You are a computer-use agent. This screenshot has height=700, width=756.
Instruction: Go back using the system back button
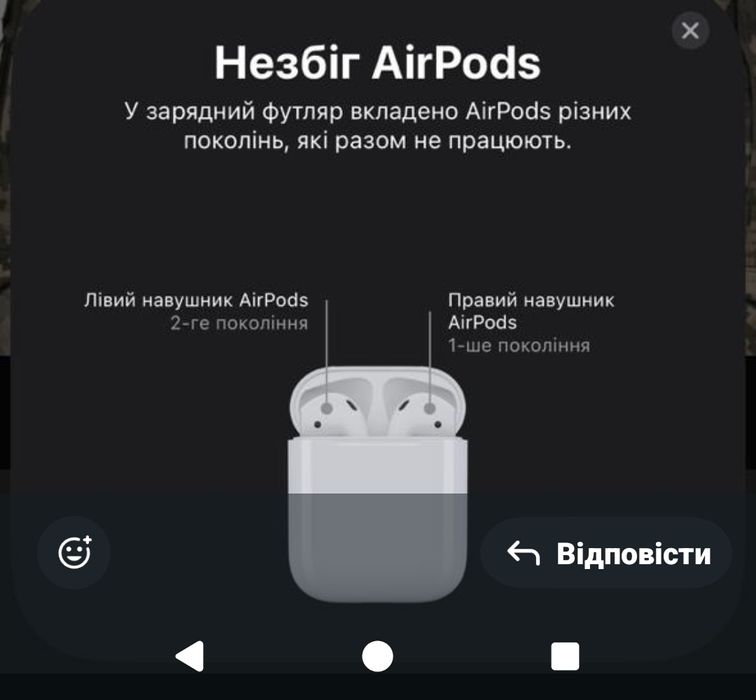(189, 656)
